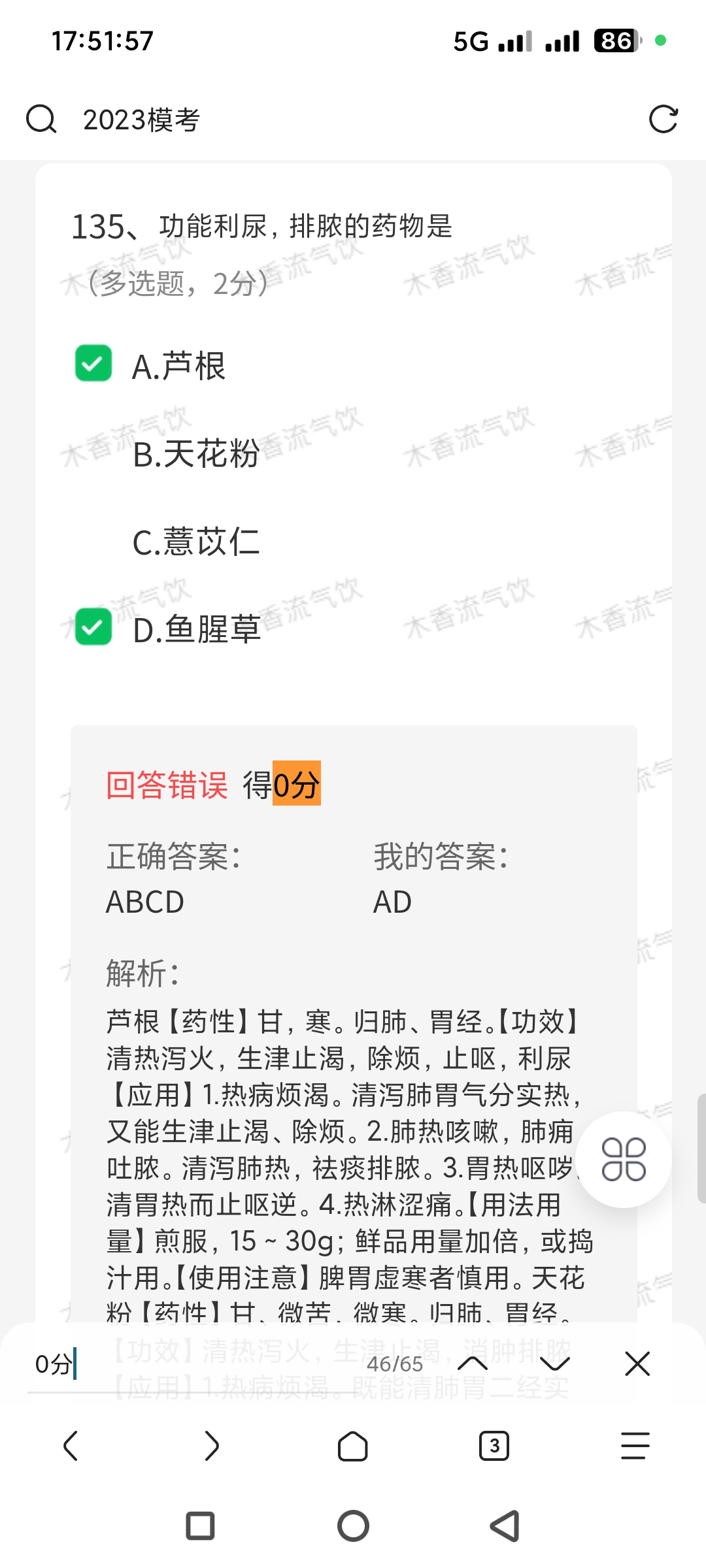The height and width of the screenshot is (1568, 706).
Task: Go back in the browser toolbar
Action: (71, 1446)
